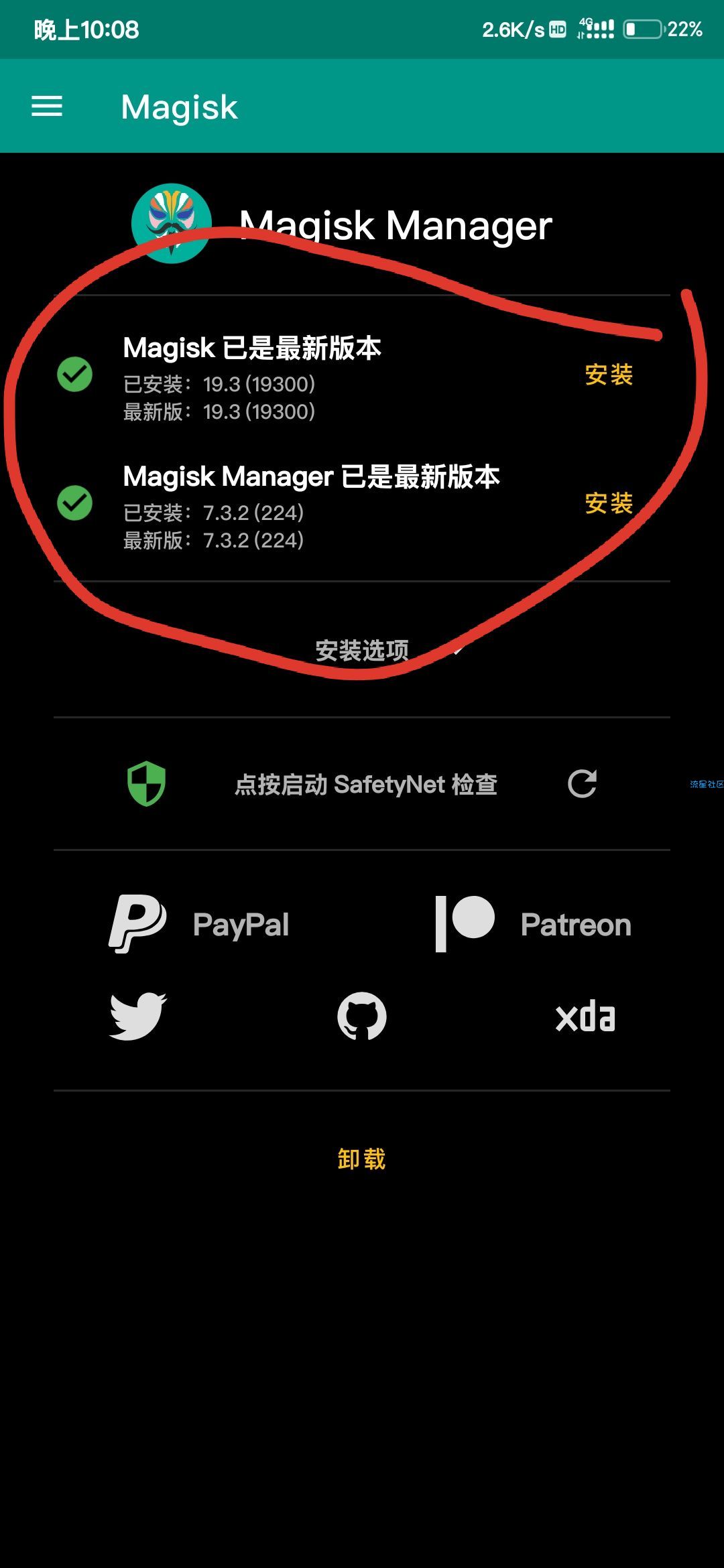Viewport: 724px width, 1568px height.
Task: Open the Patreon link
Action: 533,924
